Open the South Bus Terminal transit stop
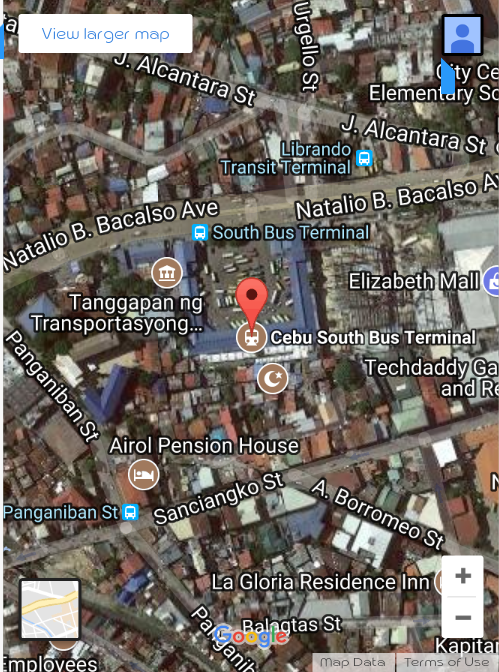The width and height of the screenshot is (499, 672). click(200, 233)
